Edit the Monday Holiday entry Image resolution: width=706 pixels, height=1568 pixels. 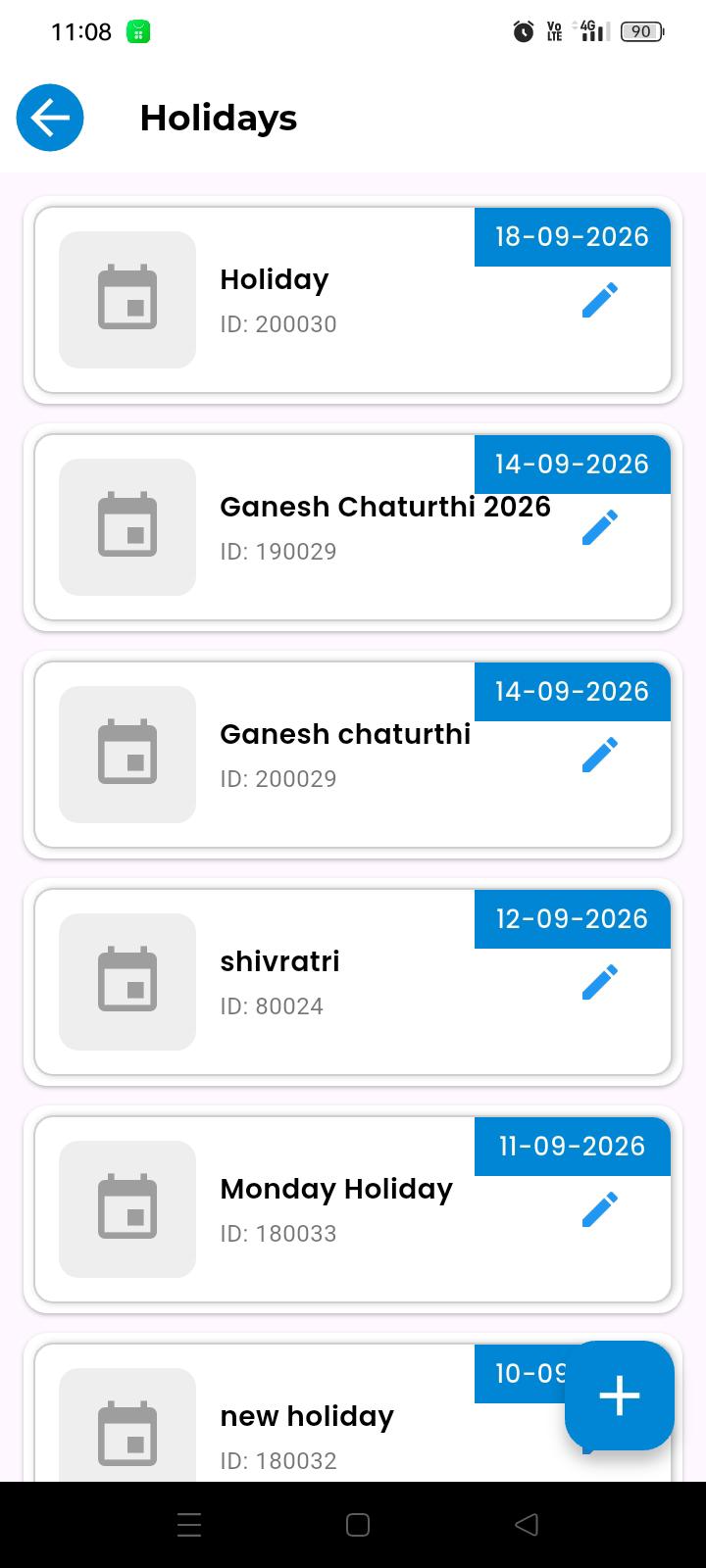pos(600,1209)
